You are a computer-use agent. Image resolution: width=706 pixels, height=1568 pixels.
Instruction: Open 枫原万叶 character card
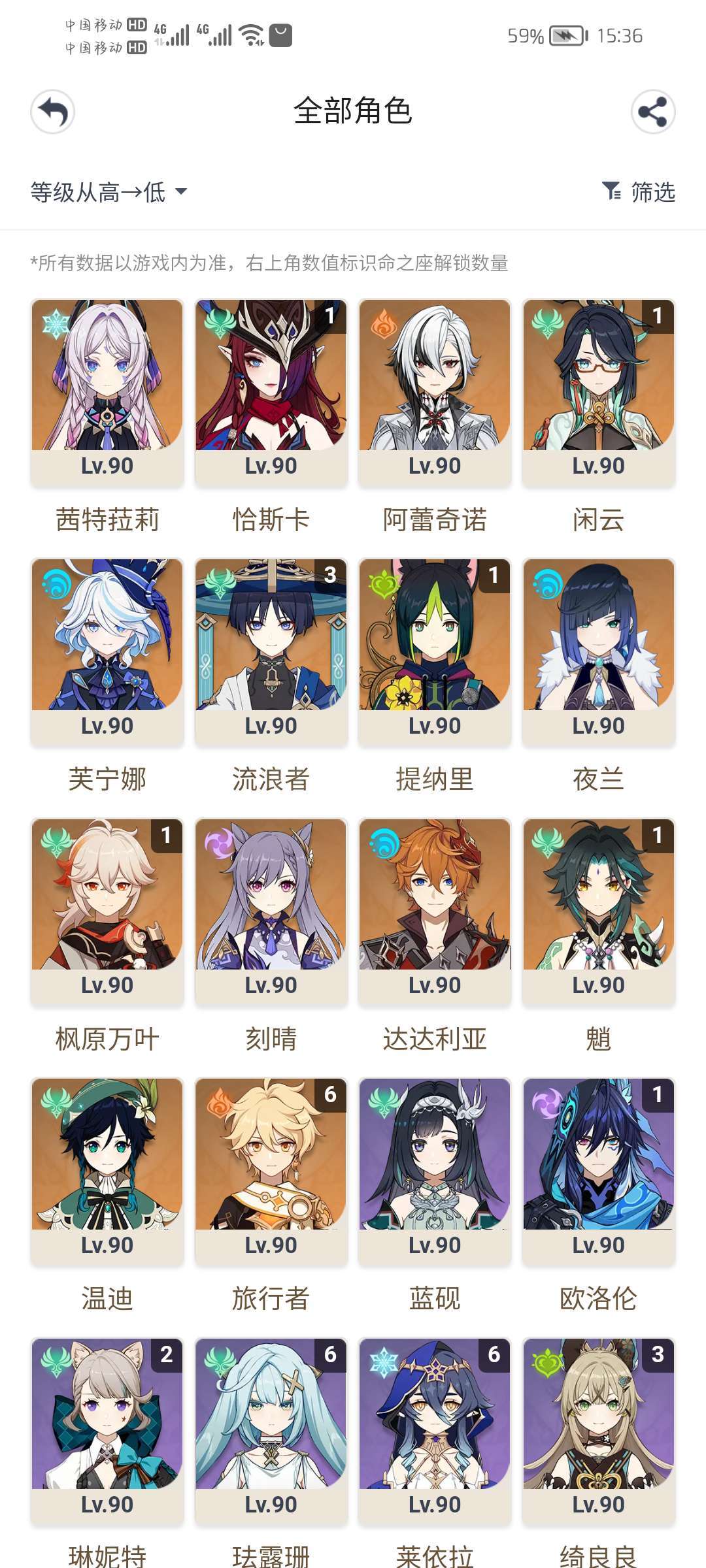pyautogui.click(x=107, y=911)
